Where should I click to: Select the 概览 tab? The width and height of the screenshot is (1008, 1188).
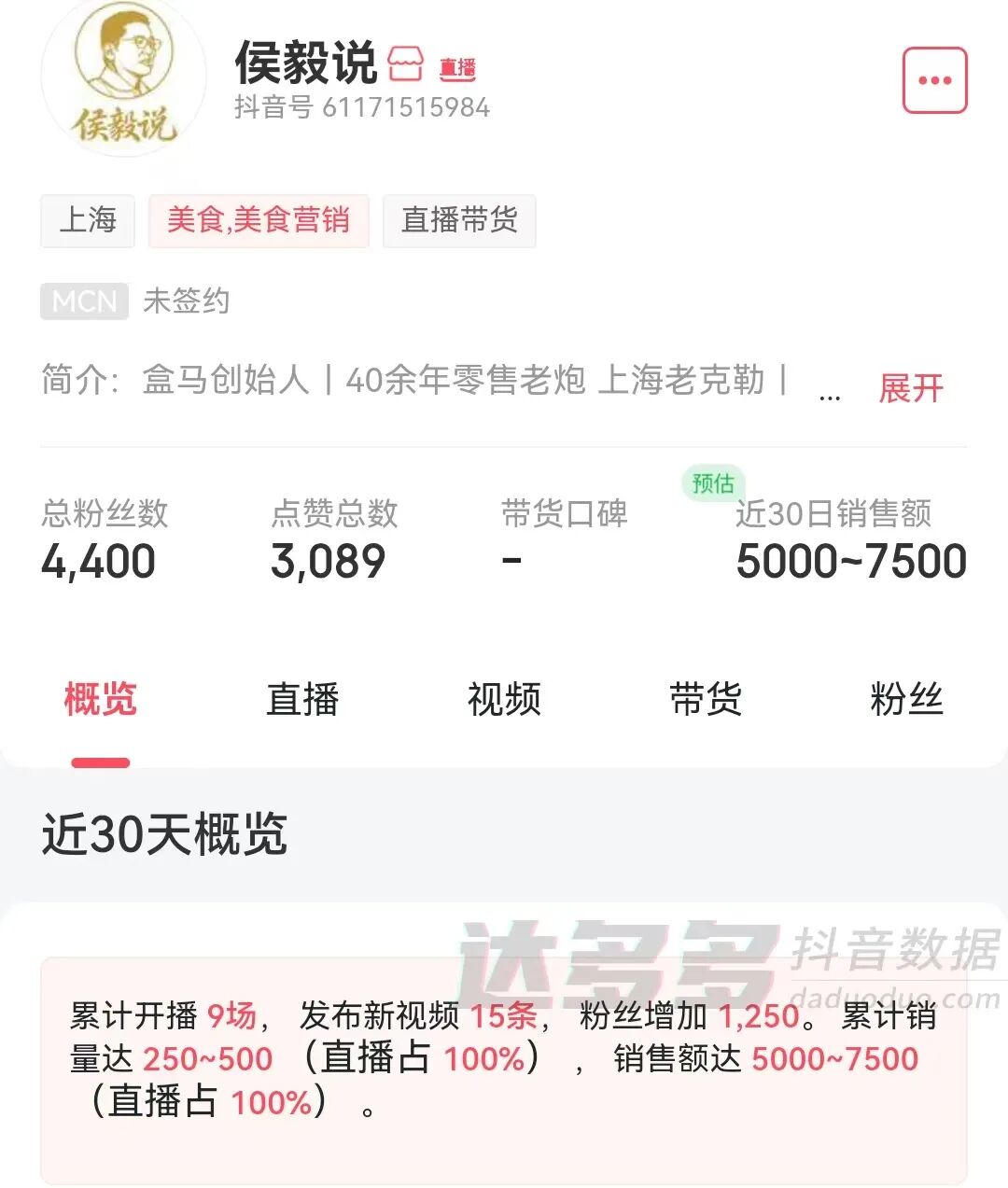coord(101,699)
